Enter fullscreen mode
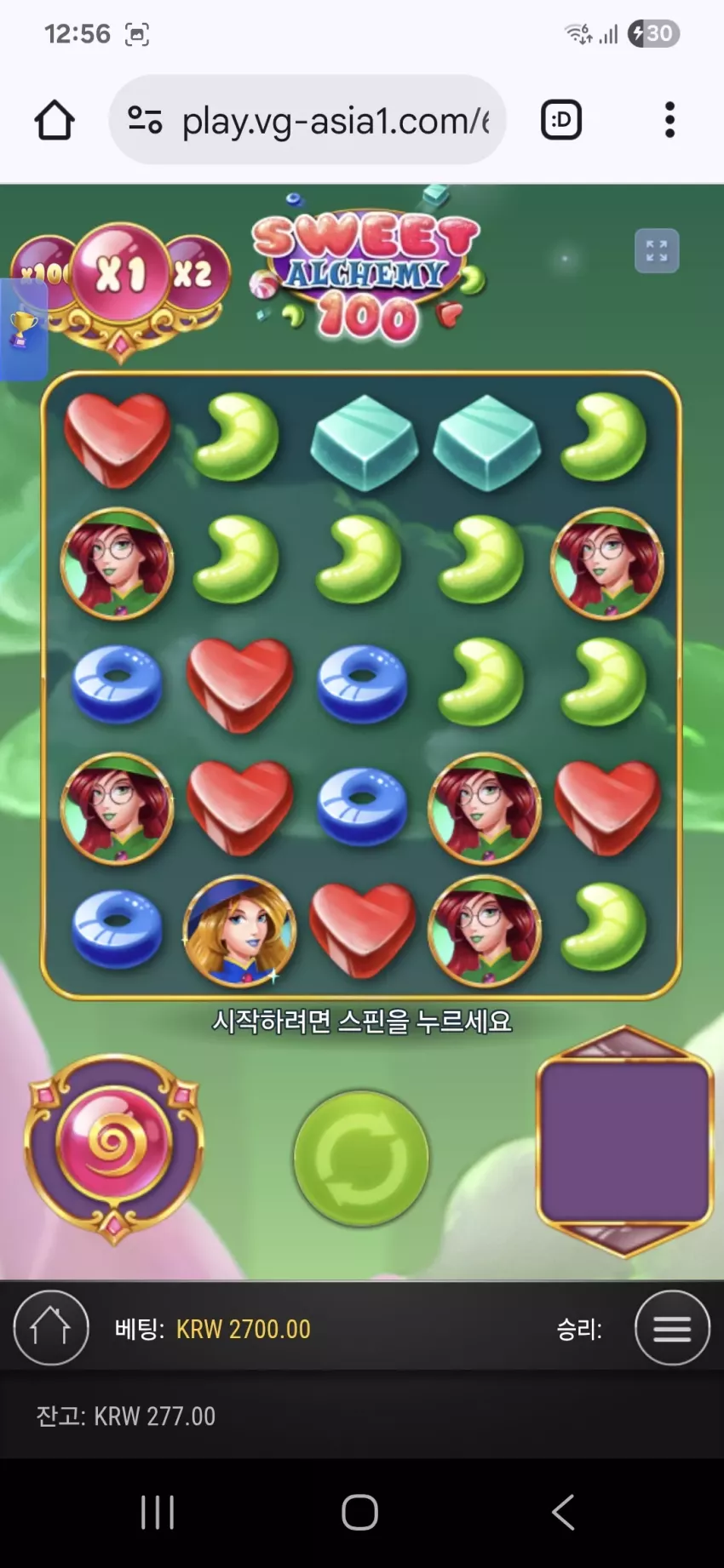Image resolution: width=724 pixels, height=1568 pixels. (657, 250)
